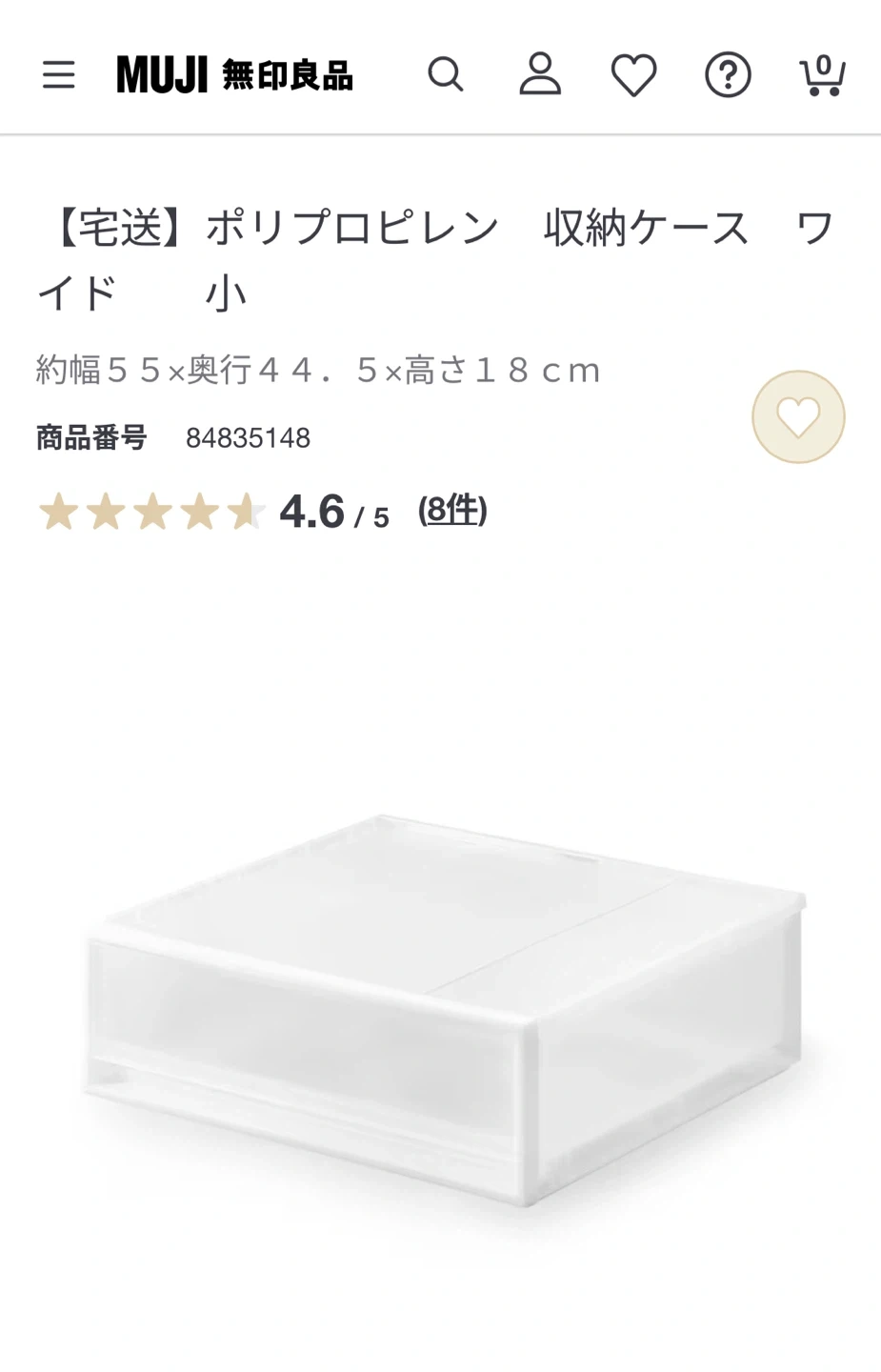Add this storage case to favorites
This screenshot has width=881, height=1372.
pos(798,417)
